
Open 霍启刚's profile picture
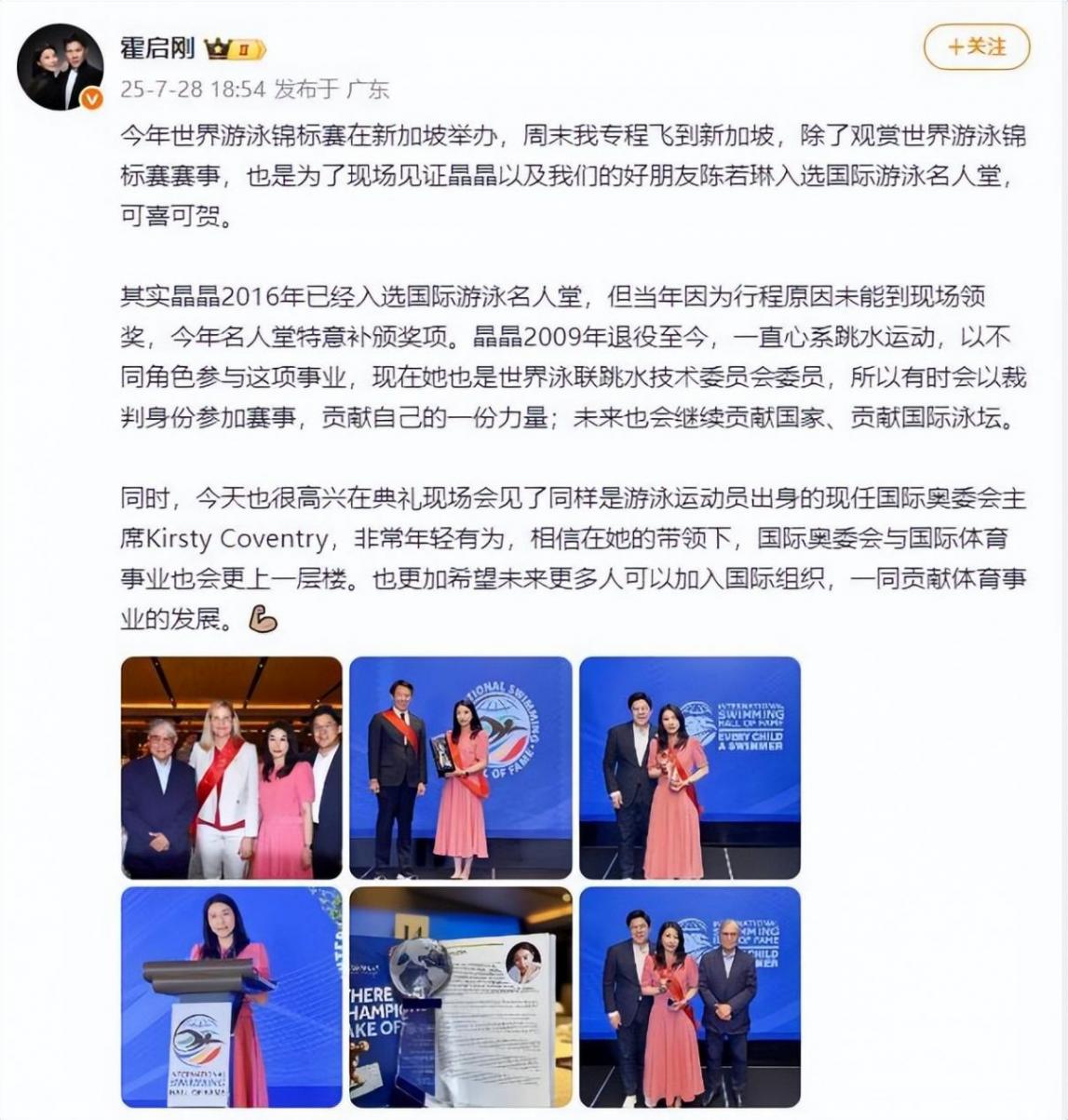[61, 66]
